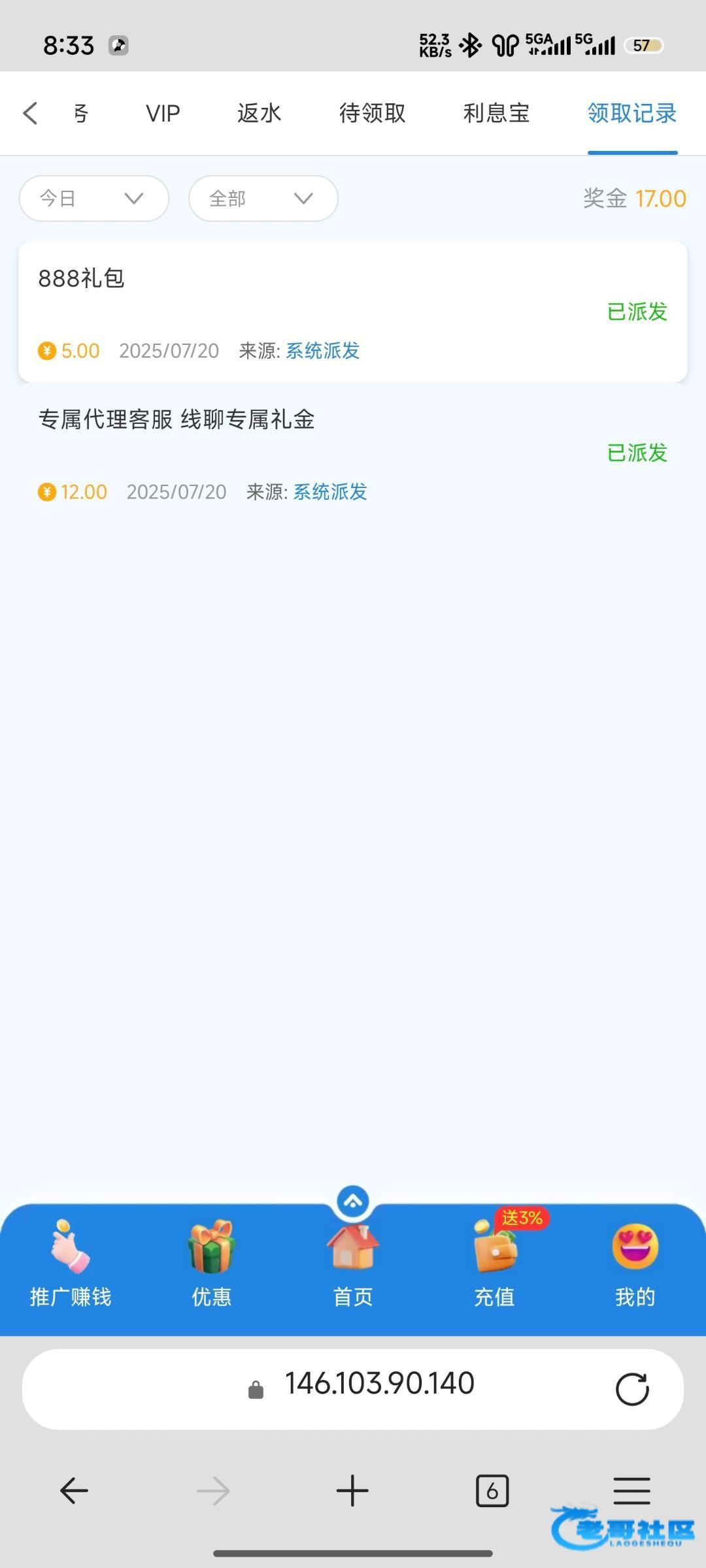The height and width of the screenshot is (1568, 706).
Task: Open a new browser tab with plus
Action: pyautogui.click(x=352, y=1491)
